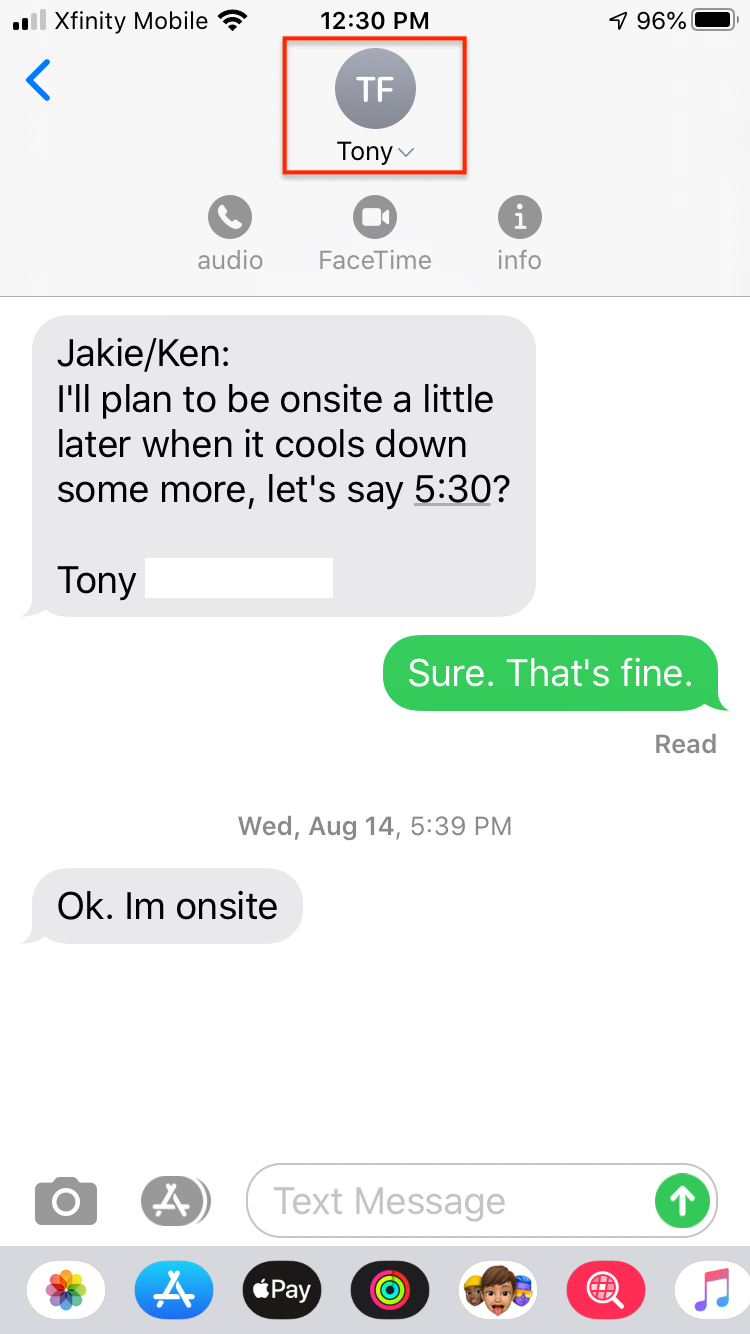Open the App Store for iMessage
Image resolution: width=750 pixels, height=1334 pixels.
click(x=174, y=1290)
